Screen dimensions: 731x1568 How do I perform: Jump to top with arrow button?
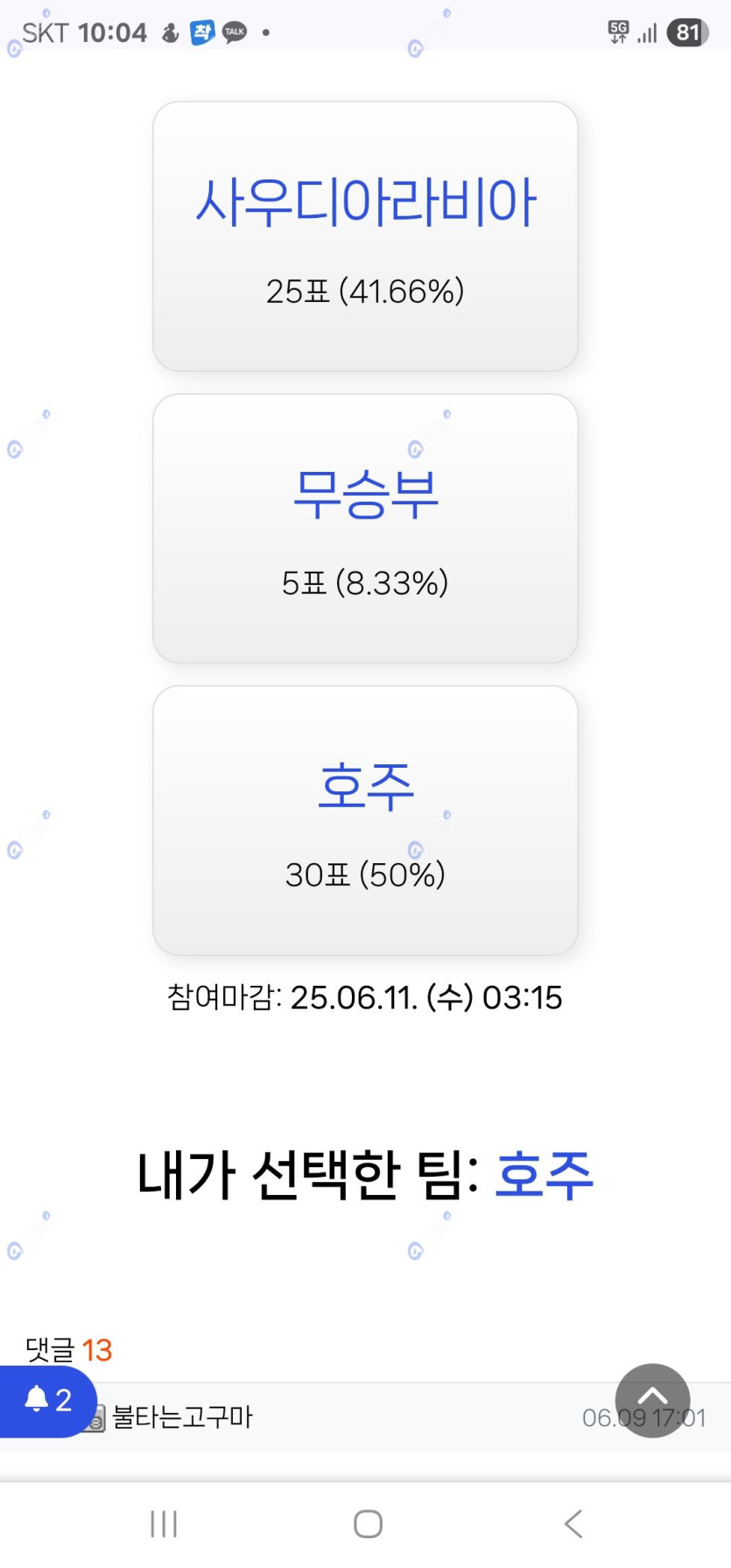pyautogui.click(x=652, y=1401)
